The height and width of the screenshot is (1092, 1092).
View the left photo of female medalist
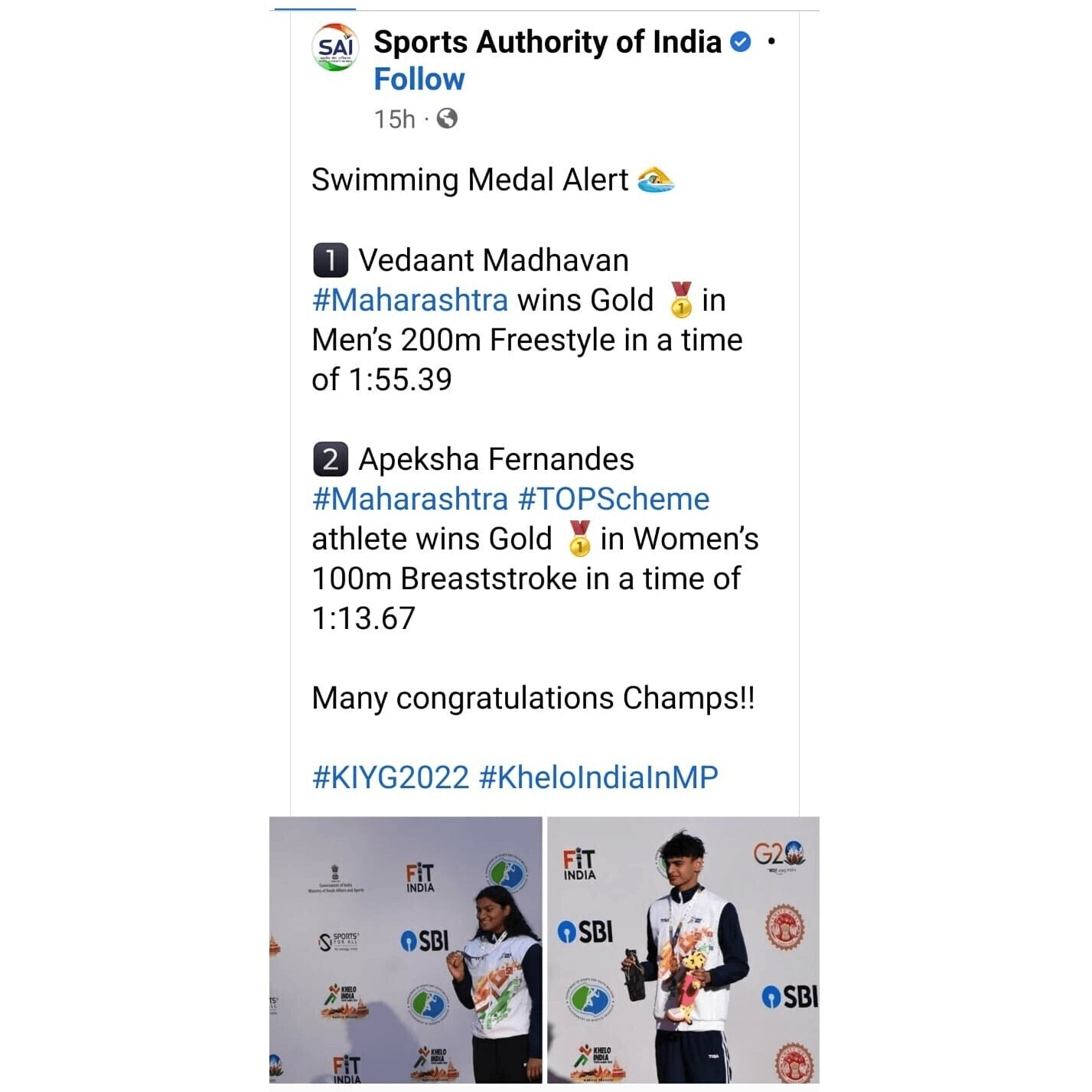point(406,950)
